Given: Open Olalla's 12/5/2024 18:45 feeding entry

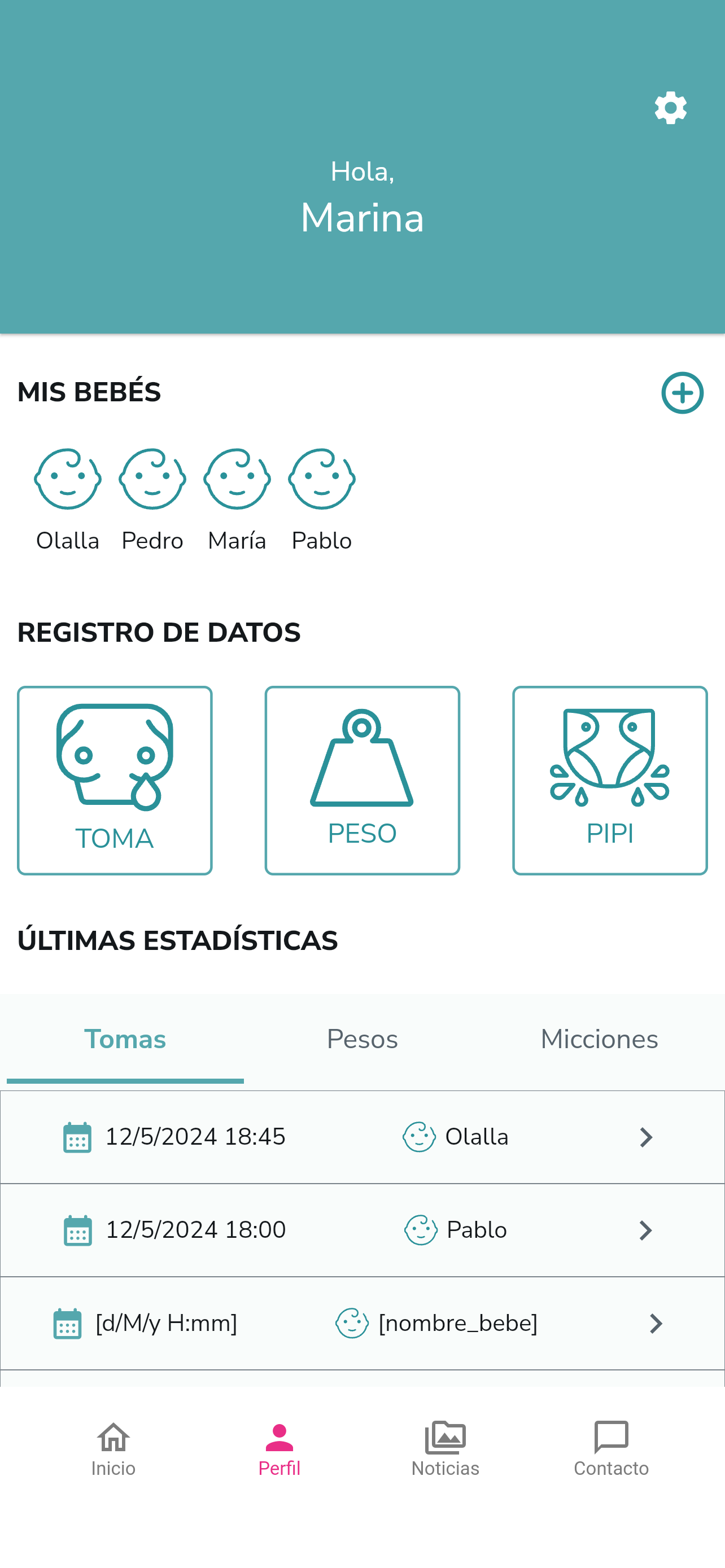Looking at the screenshot, I should point(362,1137).
